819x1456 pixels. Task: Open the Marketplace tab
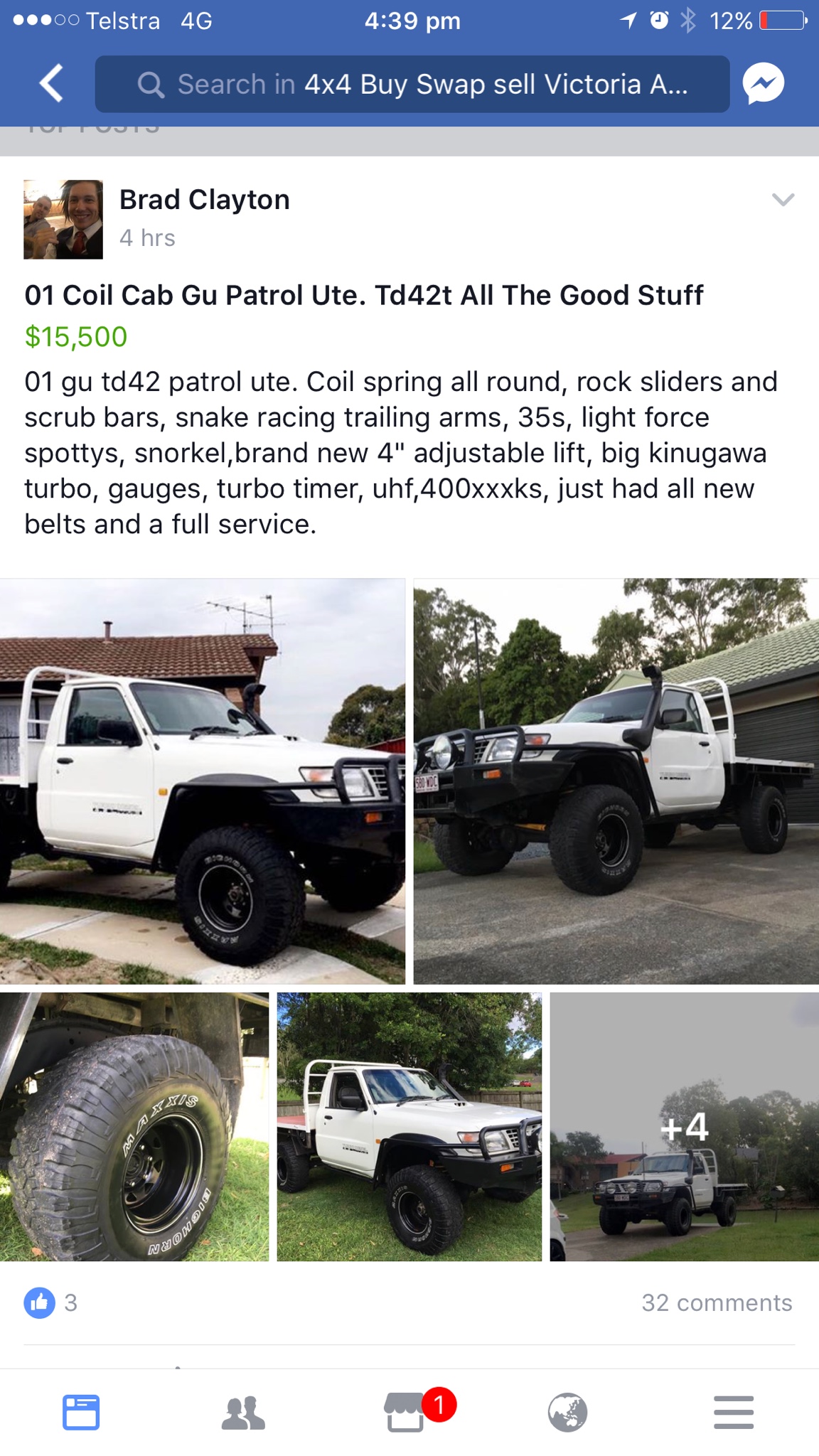click(407, 1412)
